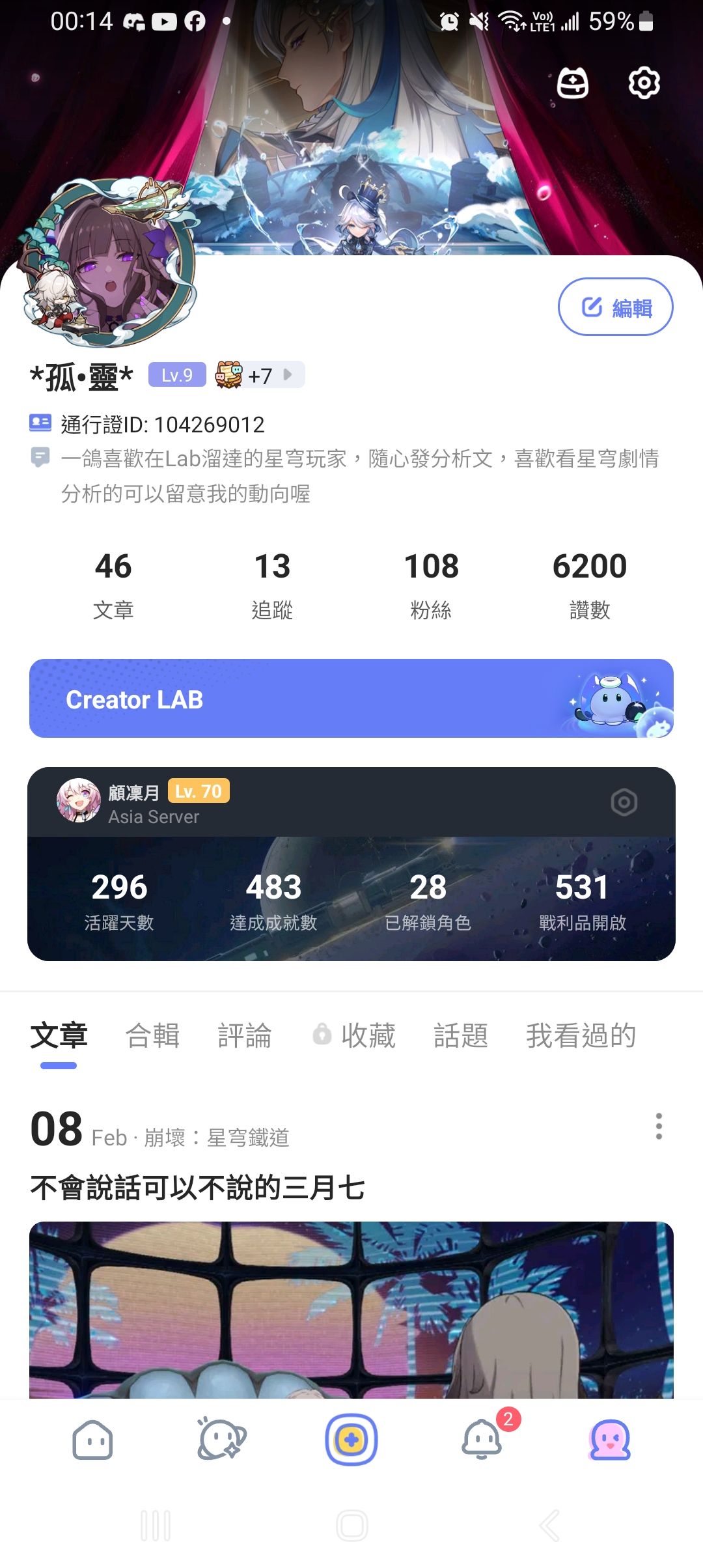Viewport: 703px width, 1568px height.
Task: Open the settings gear icon
Action: [644, 83]
